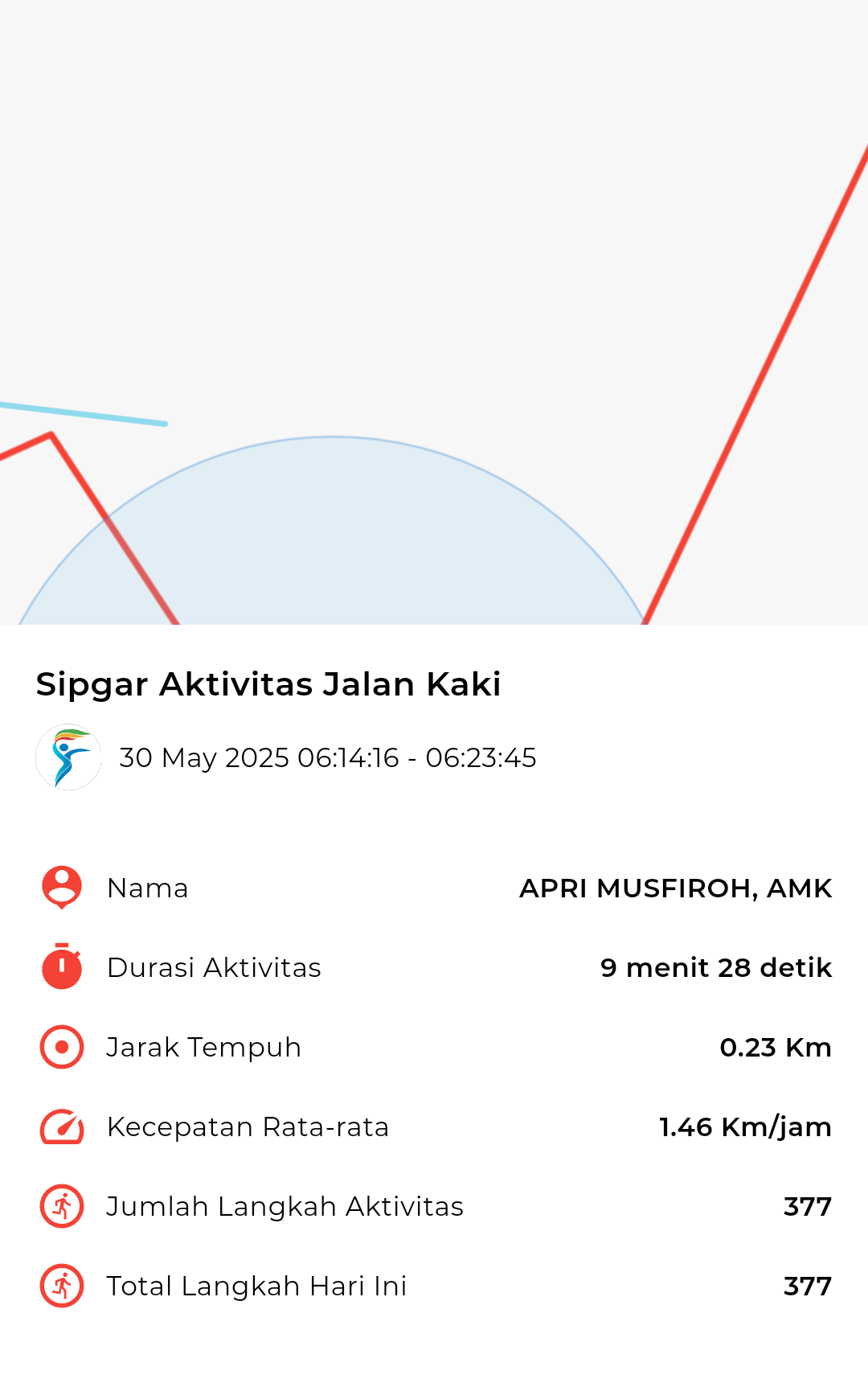Select the person icon beside Nama
The width and height of the screenshot is (868, 1383).
60,888
